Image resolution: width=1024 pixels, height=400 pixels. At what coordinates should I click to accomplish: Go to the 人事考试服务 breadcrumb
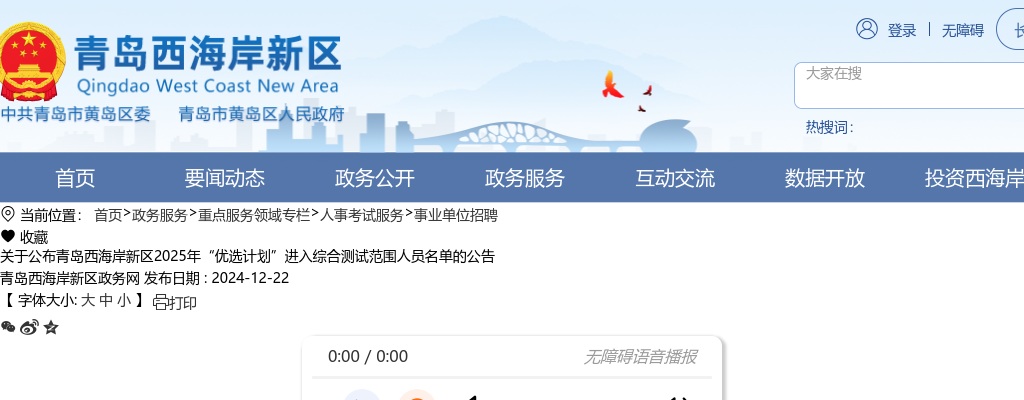click(x=362, y=215)
